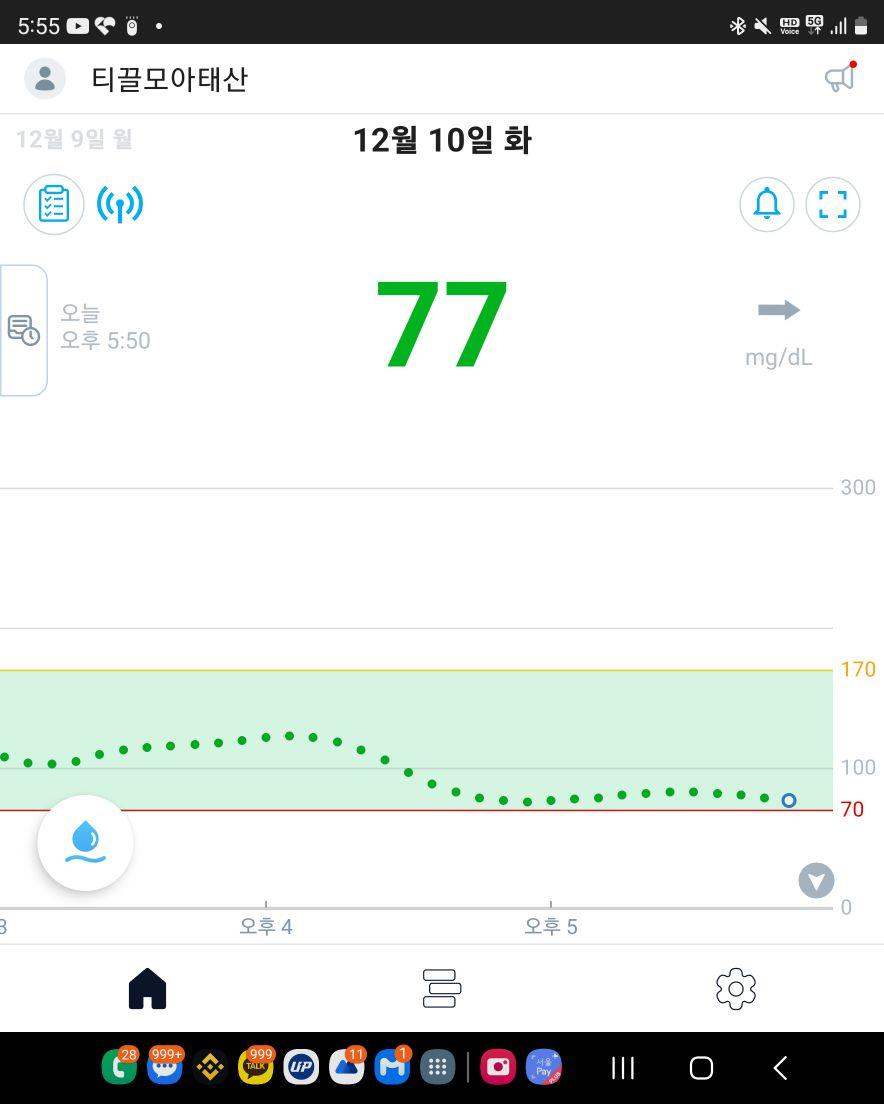The image size is (884, 1104).
Task: Tap the sensor signal status icon
Action: pos(120,204)
